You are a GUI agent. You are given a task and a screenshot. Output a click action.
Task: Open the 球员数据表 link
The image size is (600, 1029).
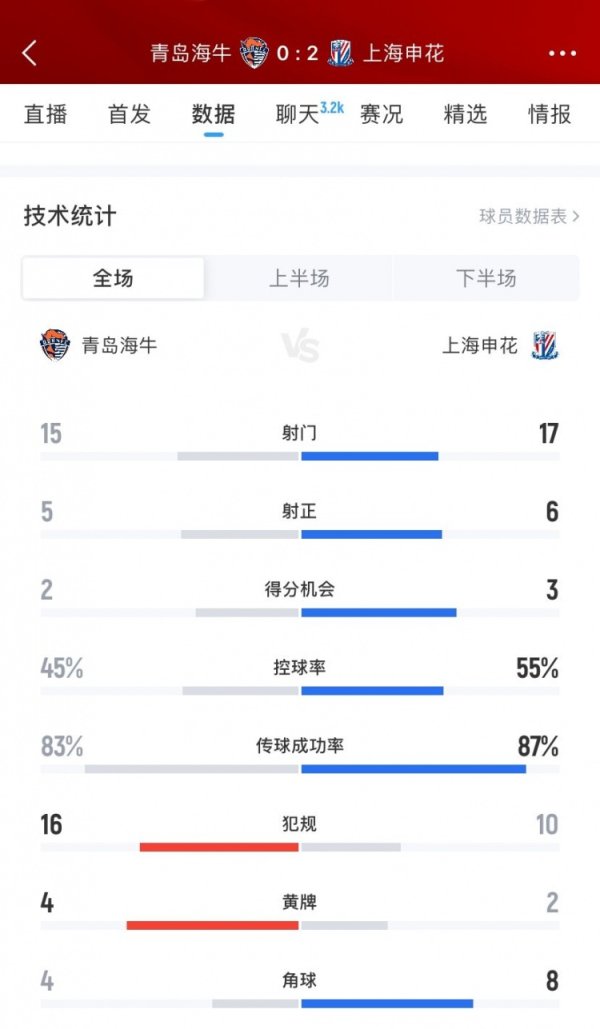tap(529, 216)
